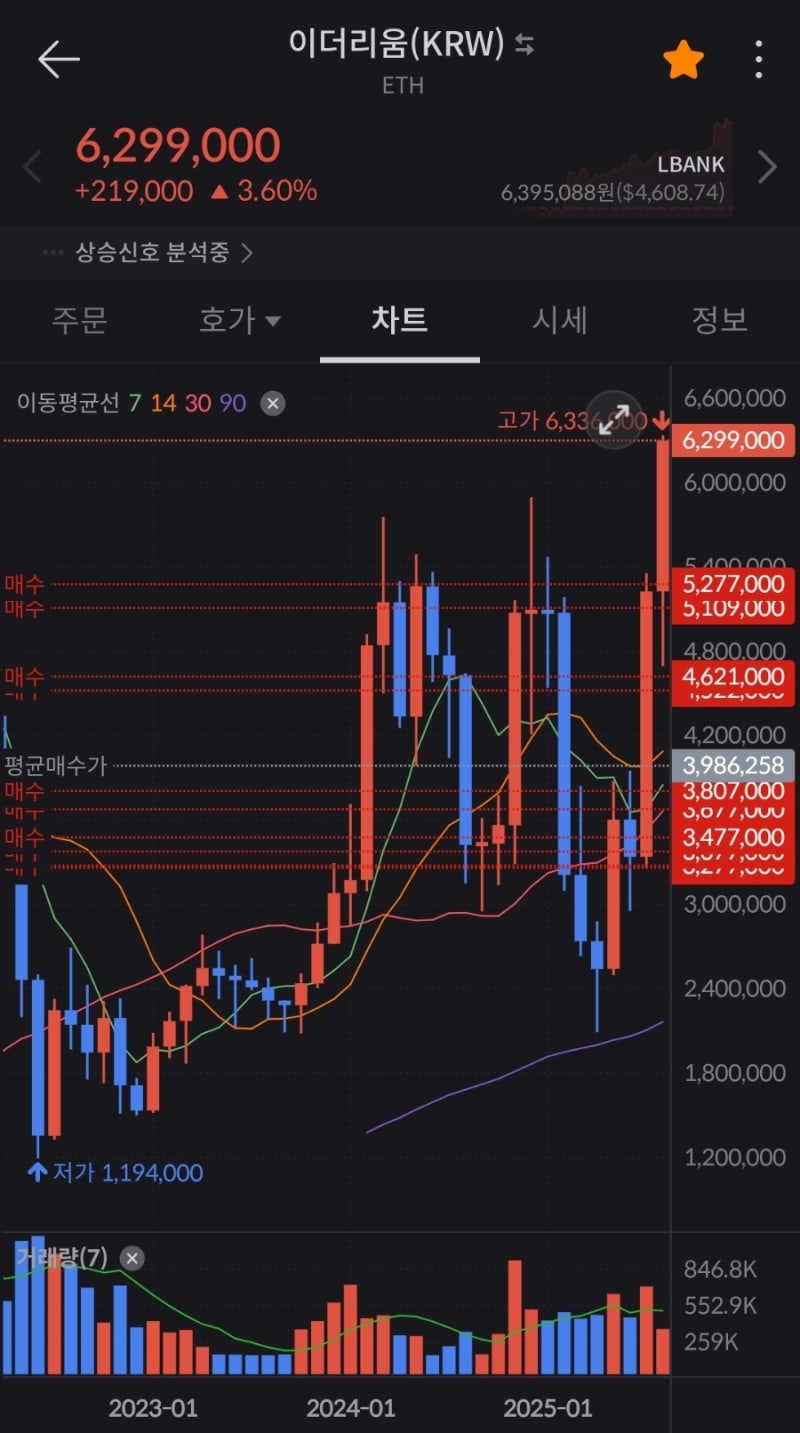Screen dimensions: 800x1433
Task: Open the three-dot overflow menu
Action: tap(757, 57)
